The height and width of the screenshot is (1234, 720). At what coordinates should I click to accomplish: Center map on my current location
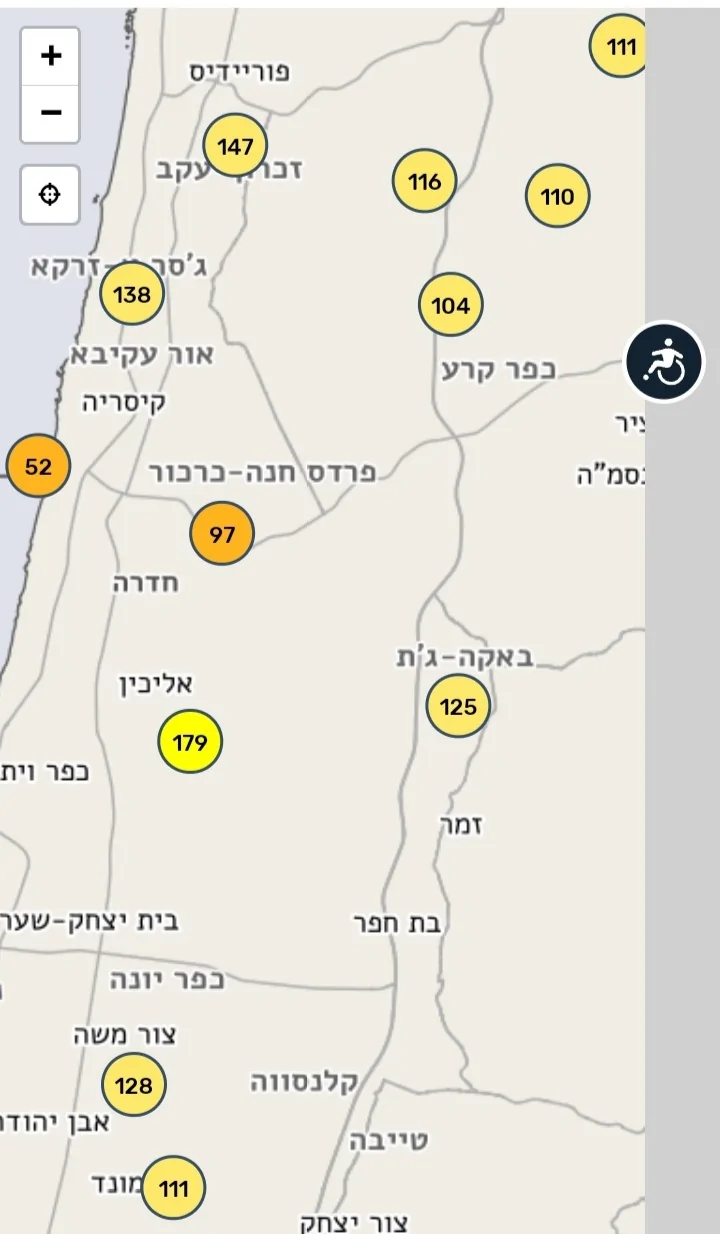50,194
